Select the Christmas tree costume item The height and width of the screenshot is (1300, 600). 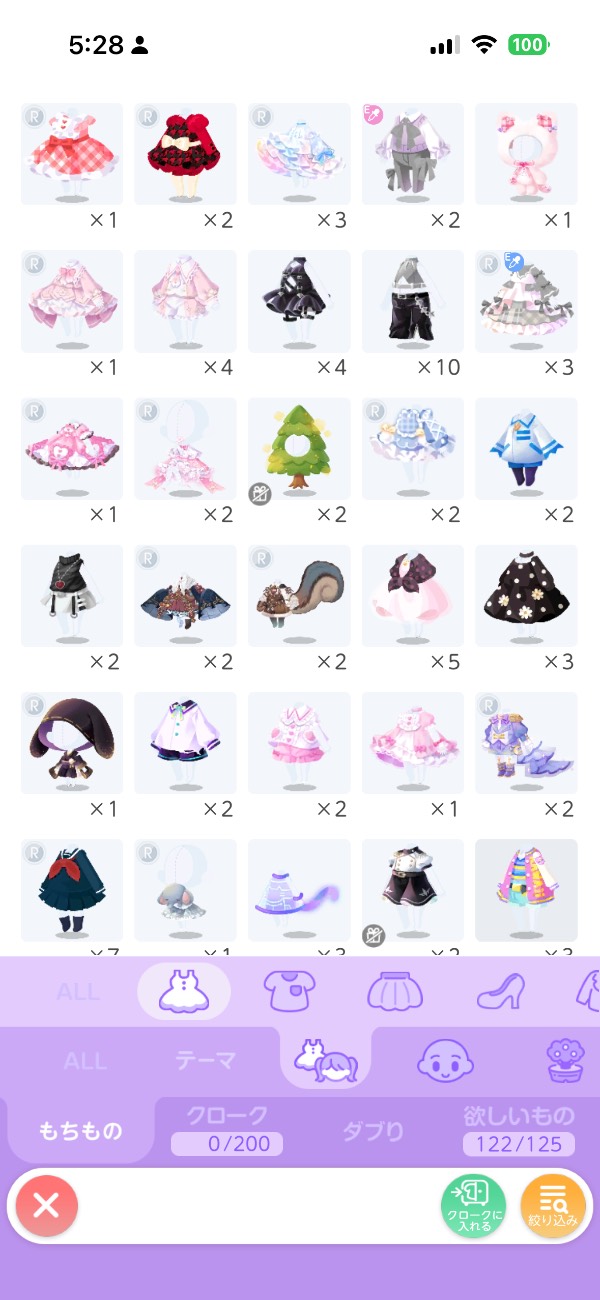[x=299, y=449]
